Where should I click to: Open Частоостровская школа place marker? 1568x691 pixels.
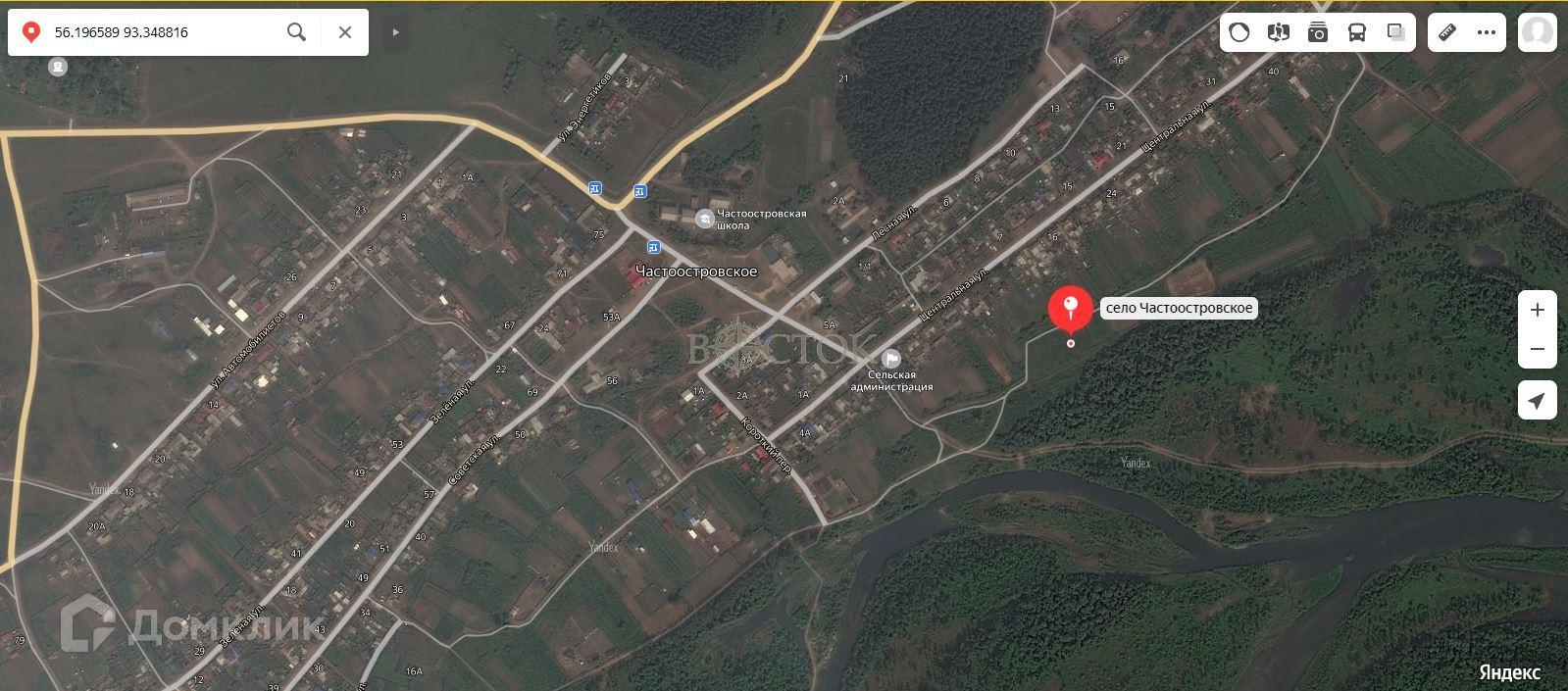[704, 219]
